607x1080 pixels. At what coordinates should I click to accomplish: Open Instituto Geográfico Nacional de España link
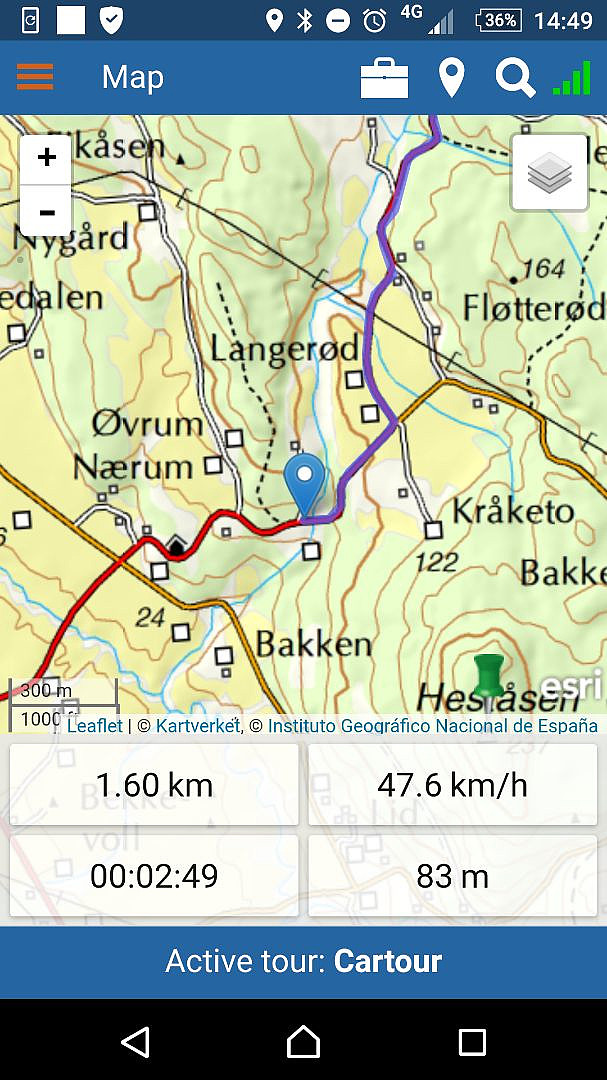click(433, 725)
